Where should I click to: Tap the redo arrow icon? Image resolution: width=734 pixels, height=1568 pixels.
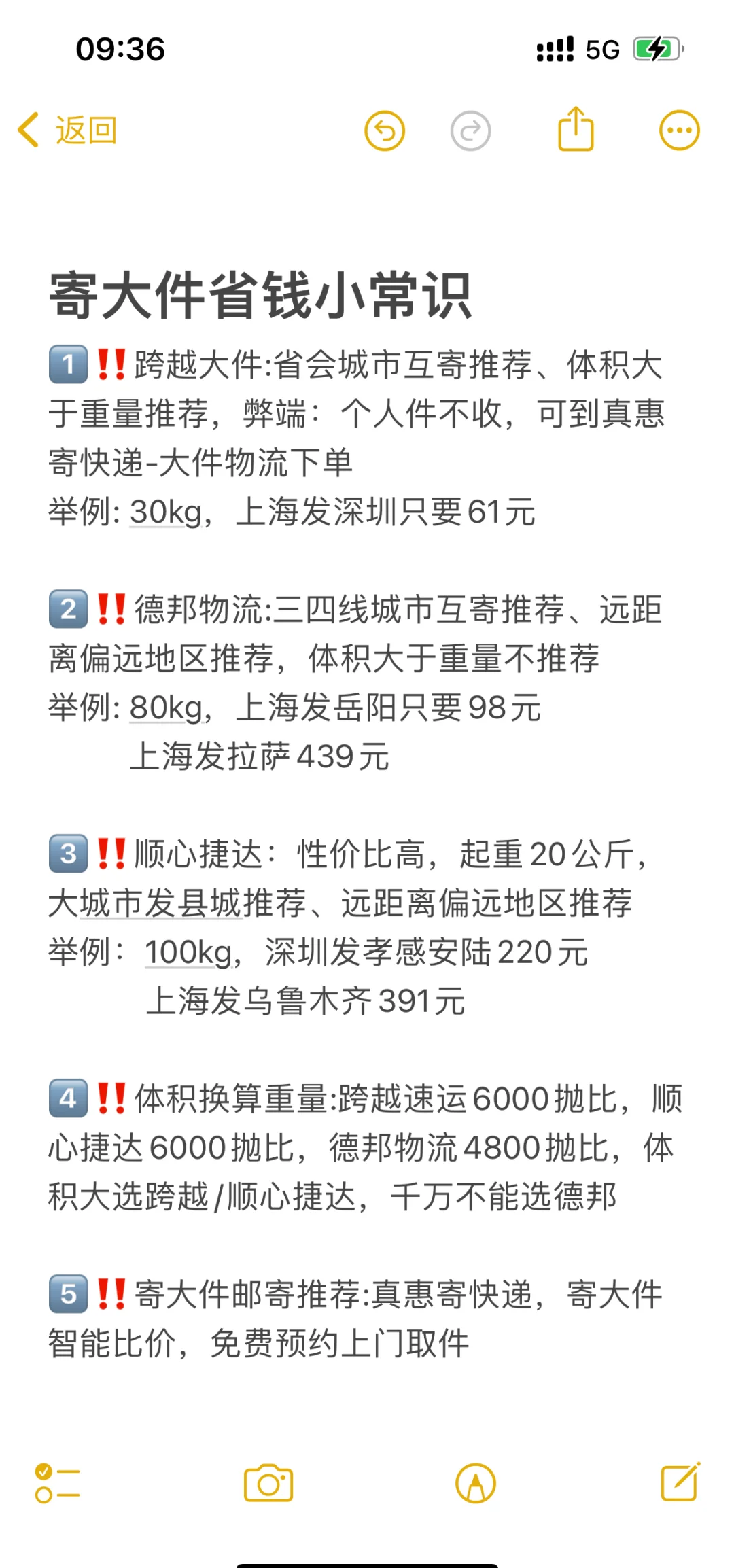point(470,130)
